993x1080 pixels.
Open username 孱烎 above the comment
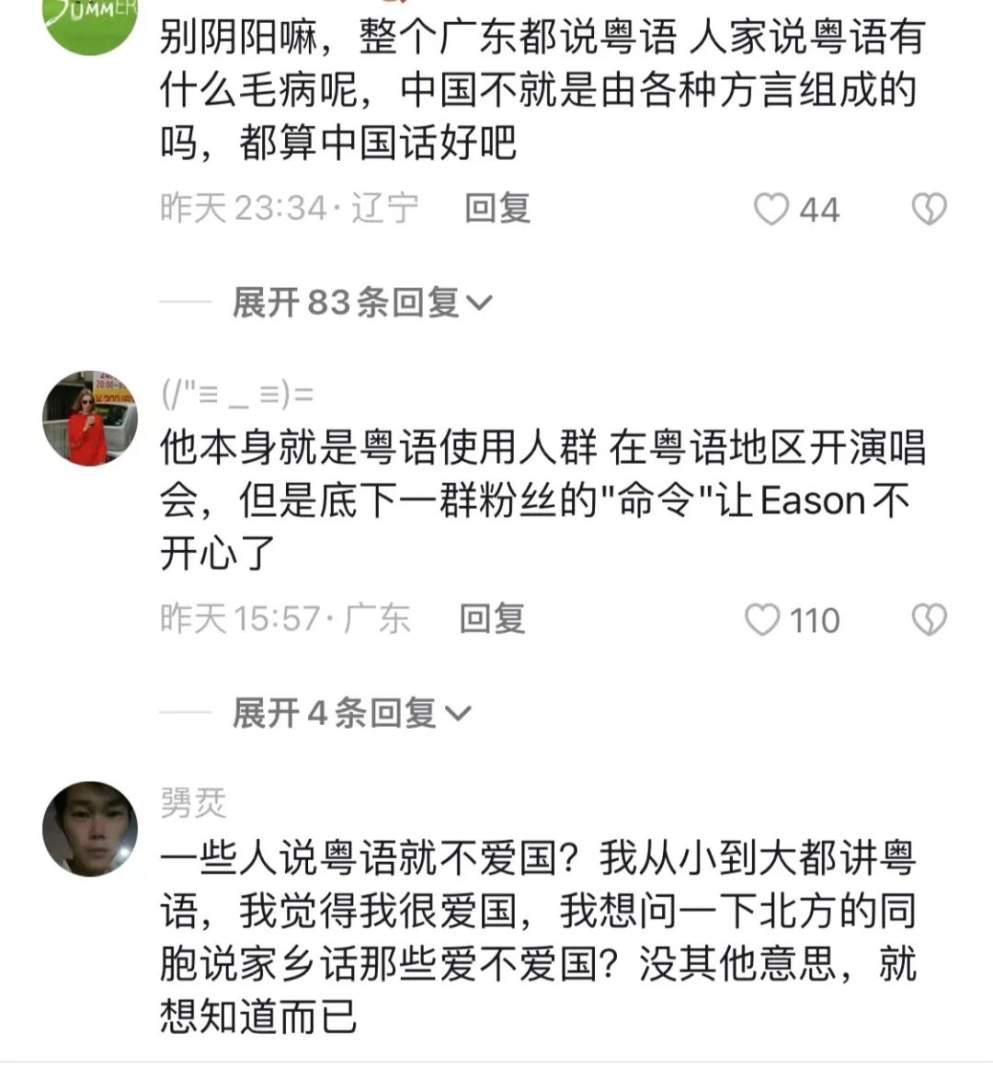[x=193, y=802]
